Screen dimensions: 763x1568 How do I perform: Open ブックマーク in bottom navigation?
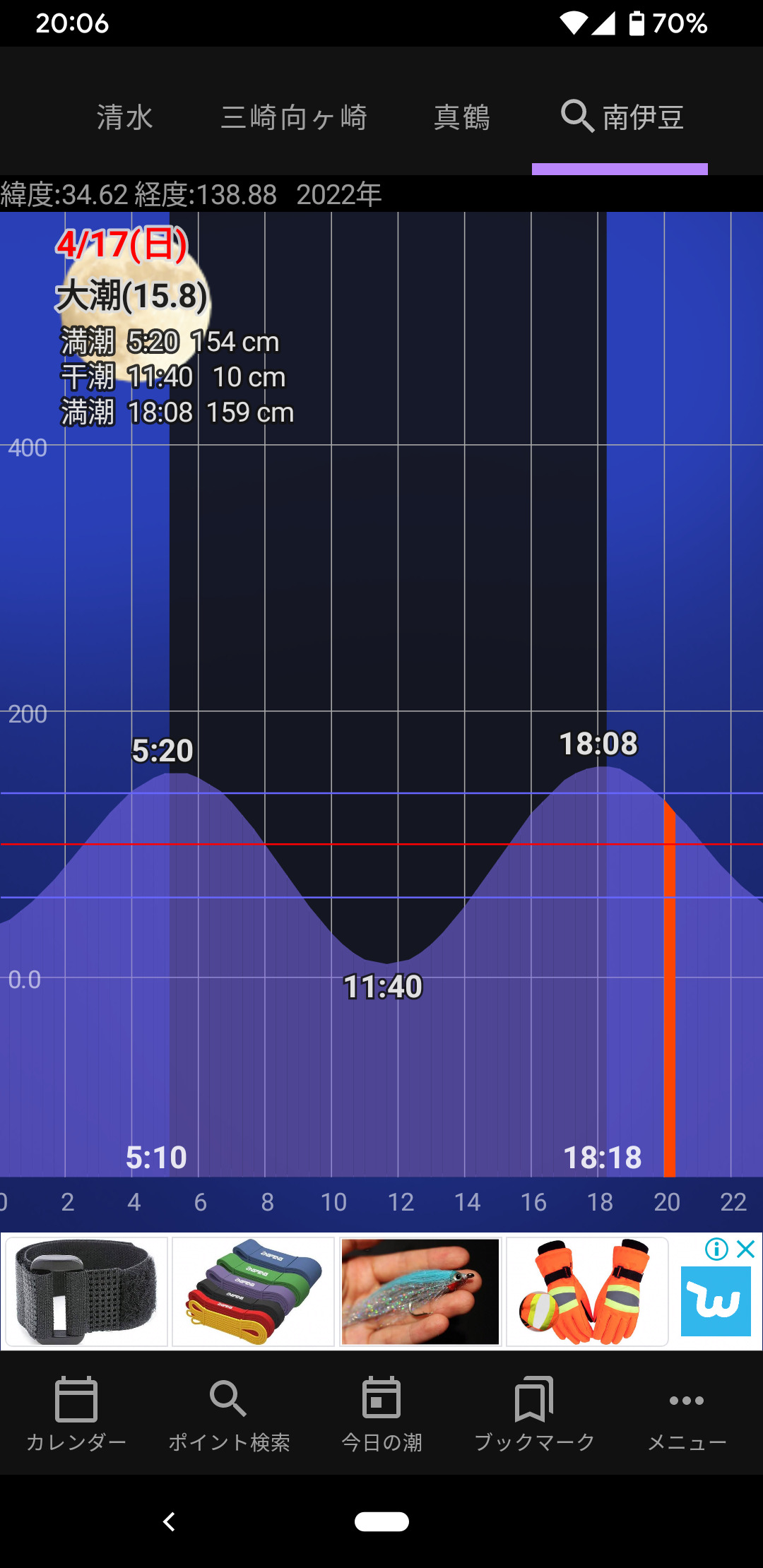pyautogui.click(x=534, y=1414)
